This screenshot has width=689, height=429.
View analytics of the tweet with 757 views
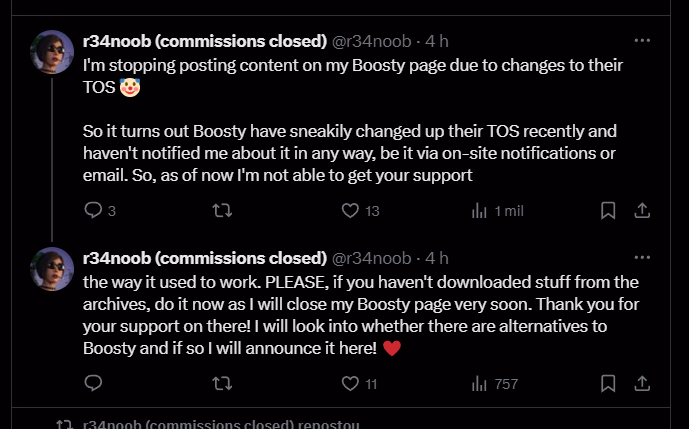pyautogui.click(x=479, y=383)
